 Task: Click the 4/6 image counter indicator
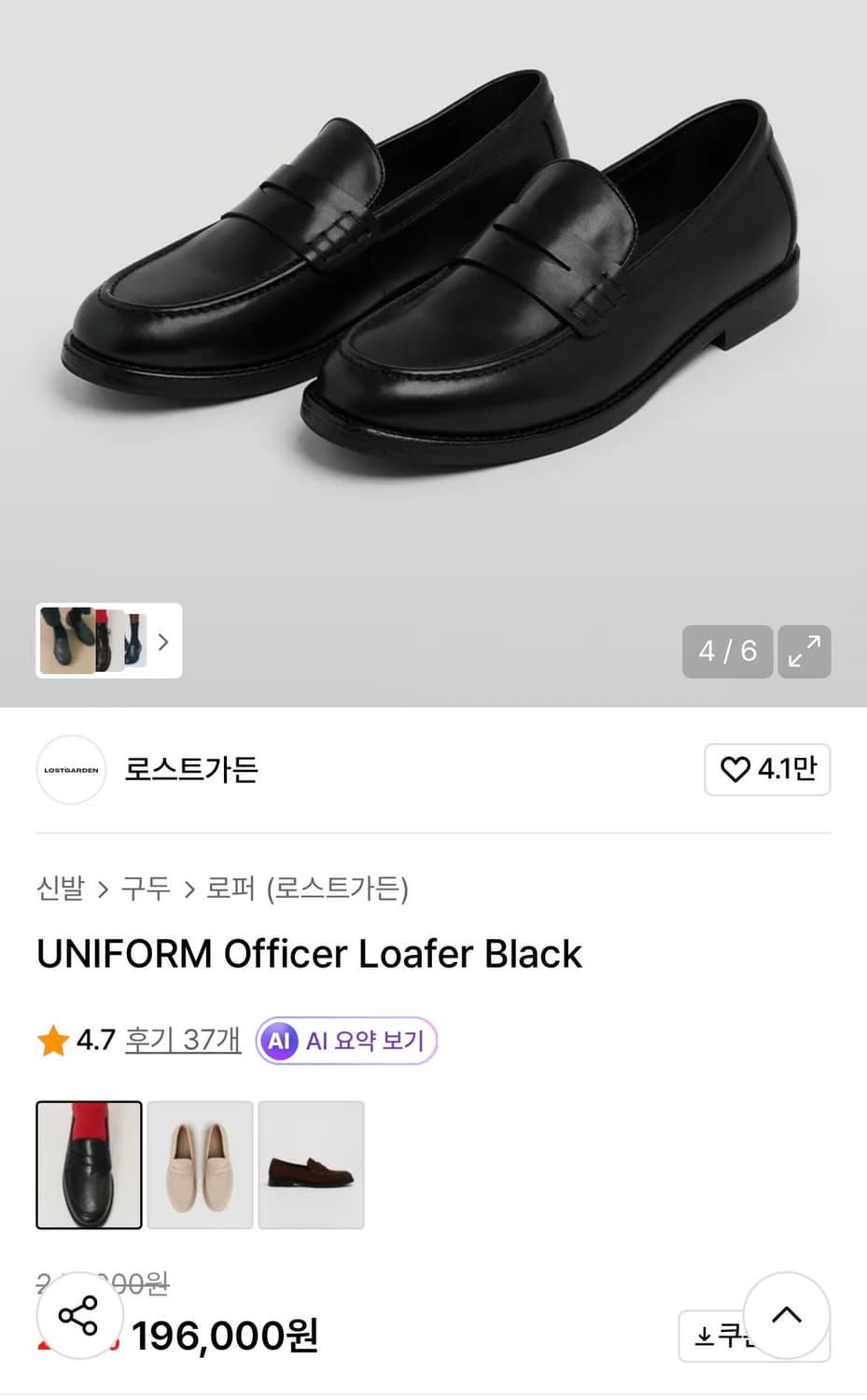pos(728,651)
